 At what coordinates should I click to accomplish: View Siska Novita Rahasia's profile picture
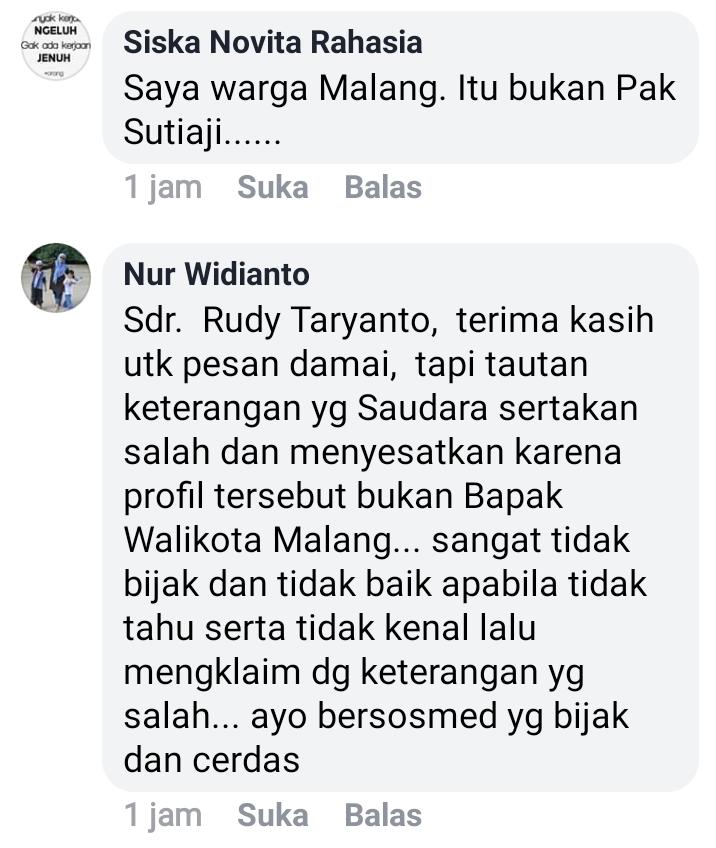[x=56, y=46]
